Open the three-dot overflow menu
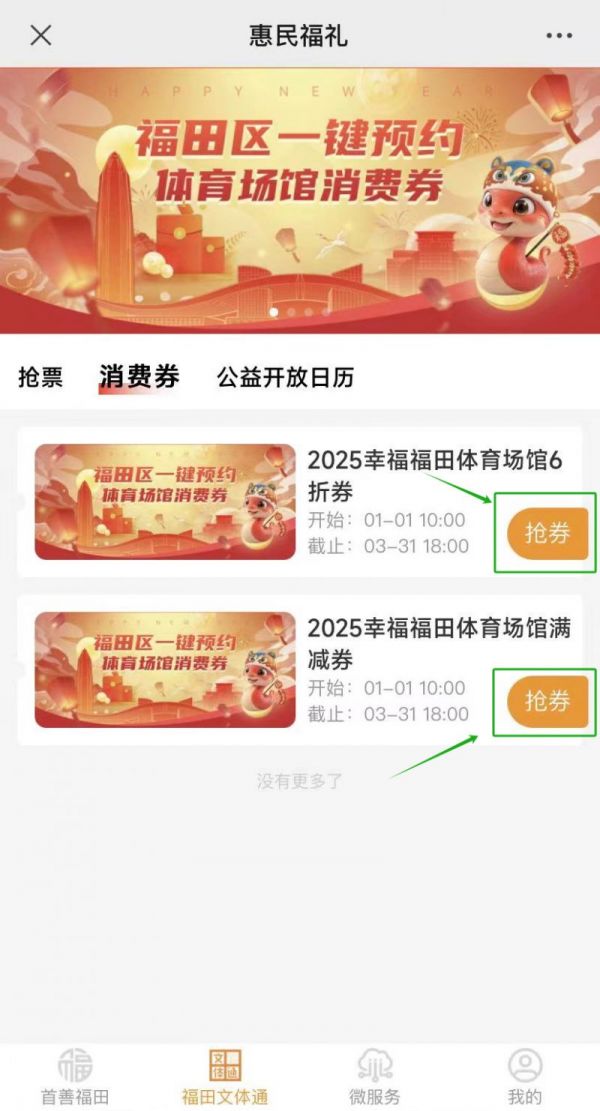The height and width of the screenshot is (1111, 600). (x=559, y=35)
